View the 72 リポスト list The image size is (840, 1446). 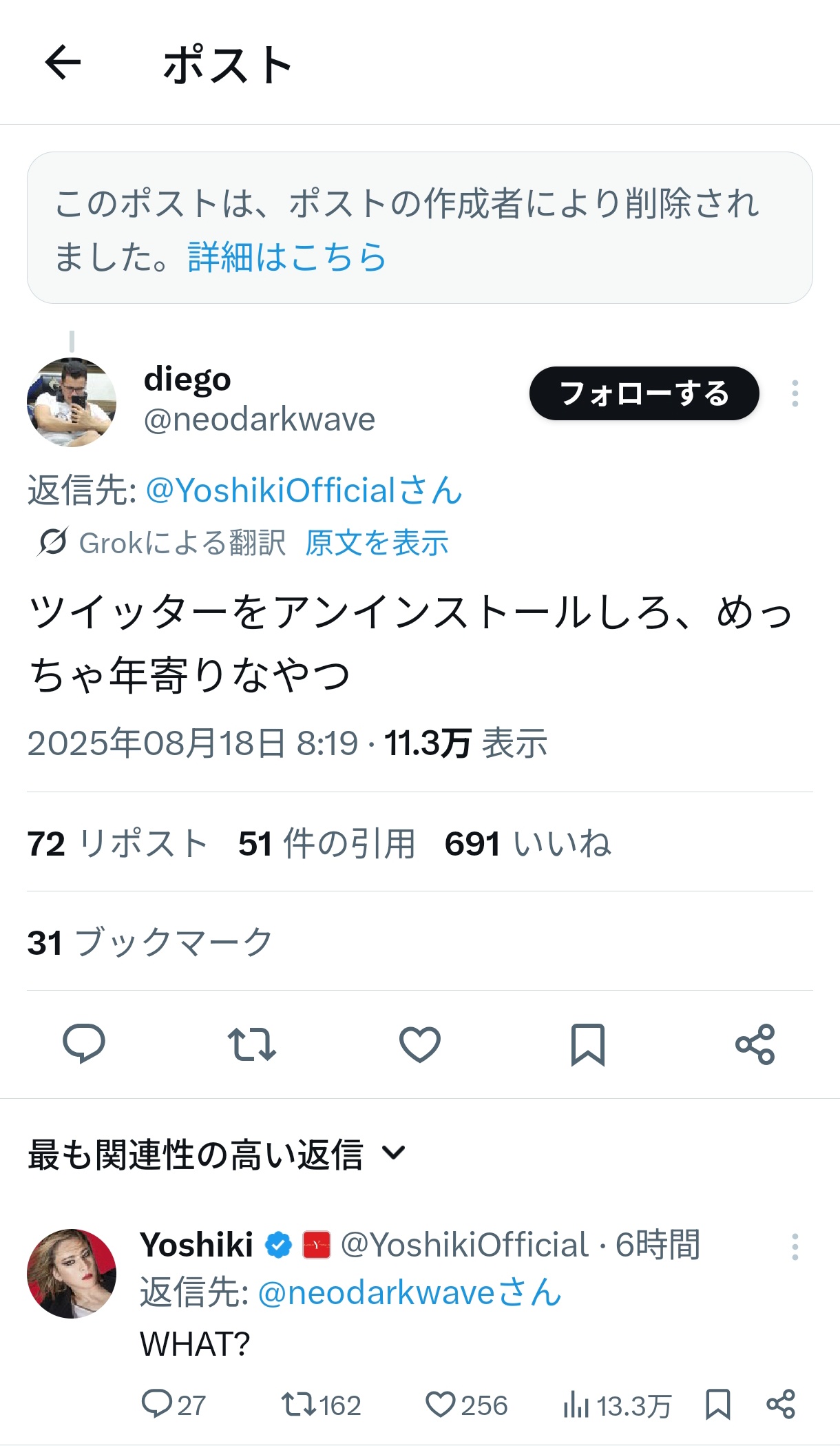(118, 844)
